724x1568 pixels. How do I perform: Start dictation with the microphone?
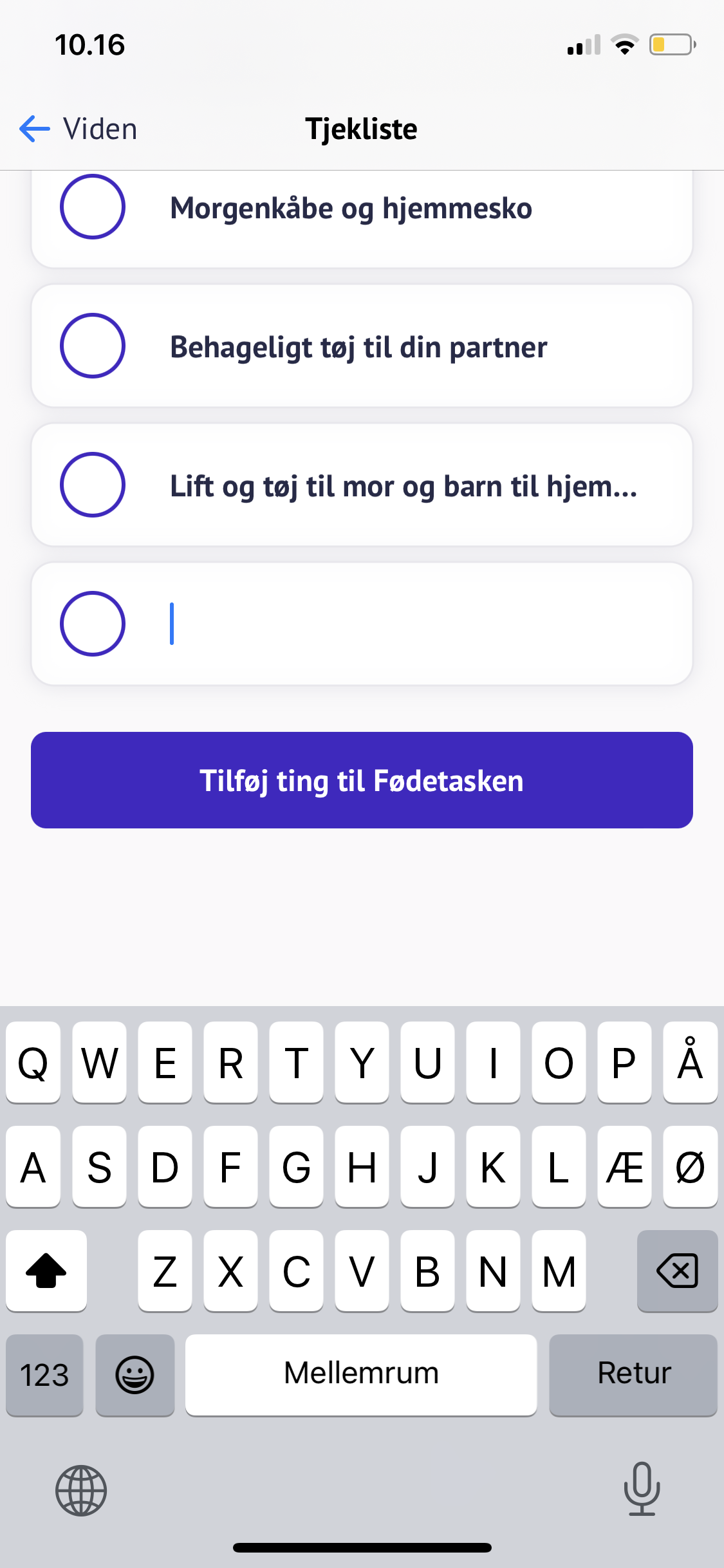point(642,1488)
